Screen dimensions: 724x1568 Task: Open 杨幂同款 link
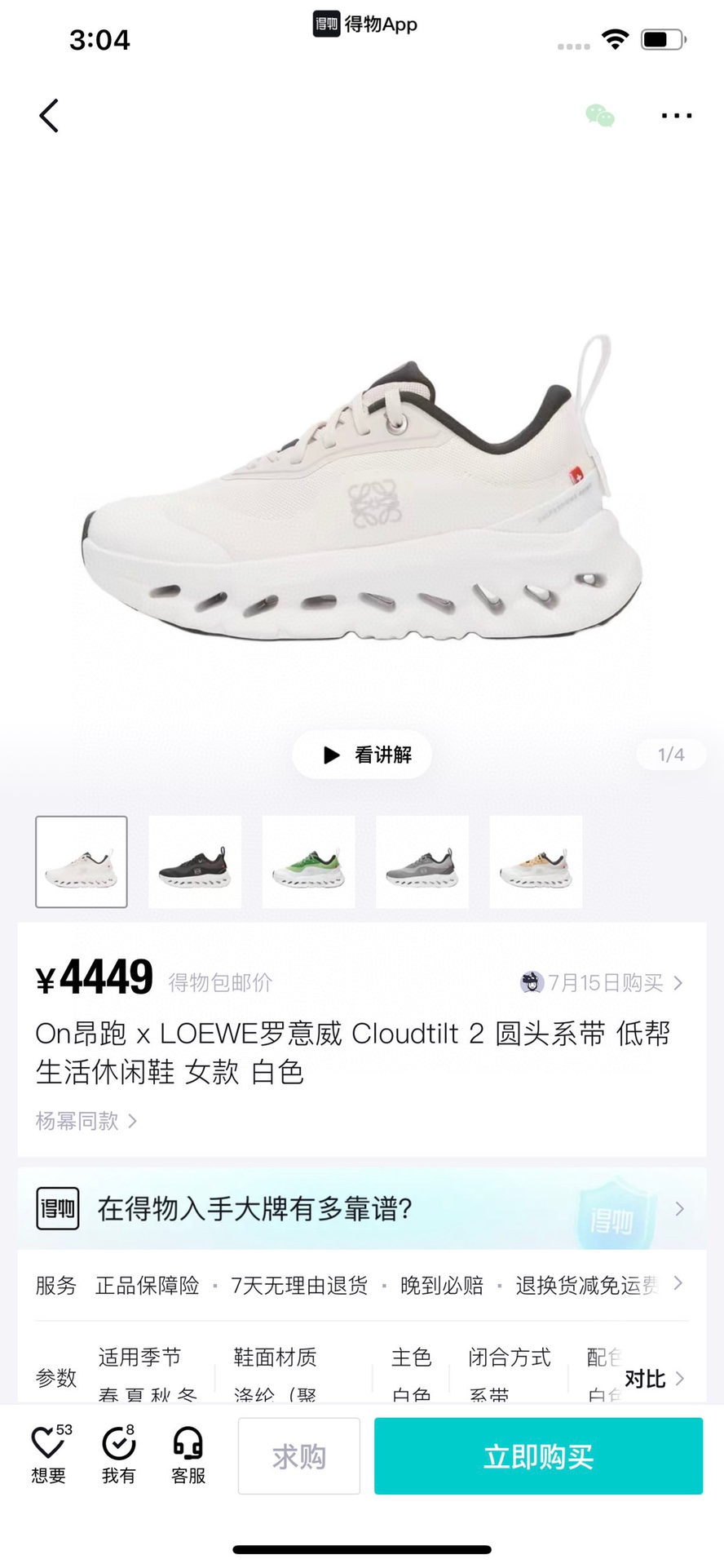coord(86,1121)
